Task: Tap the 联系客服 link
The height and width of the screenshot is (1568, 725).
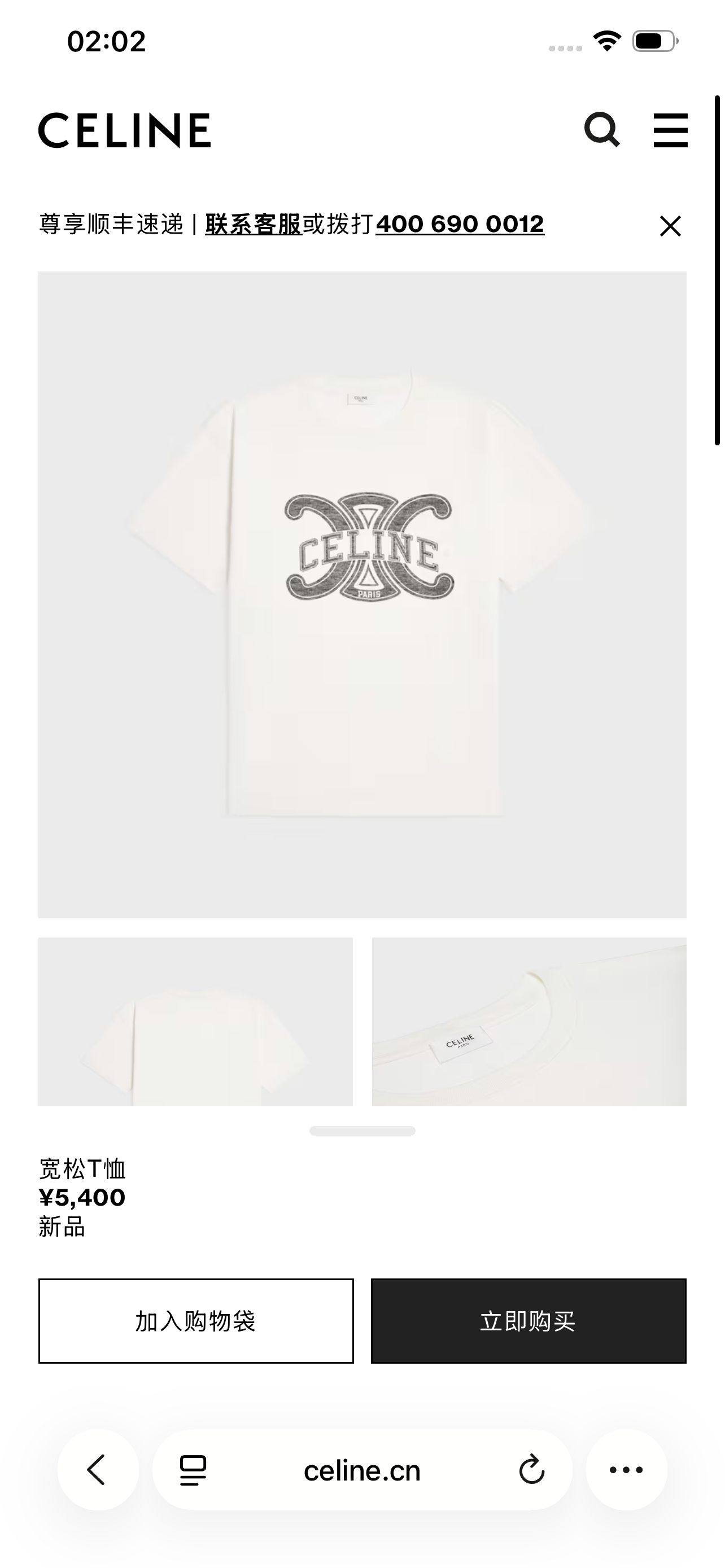Action: click(253, 225)
